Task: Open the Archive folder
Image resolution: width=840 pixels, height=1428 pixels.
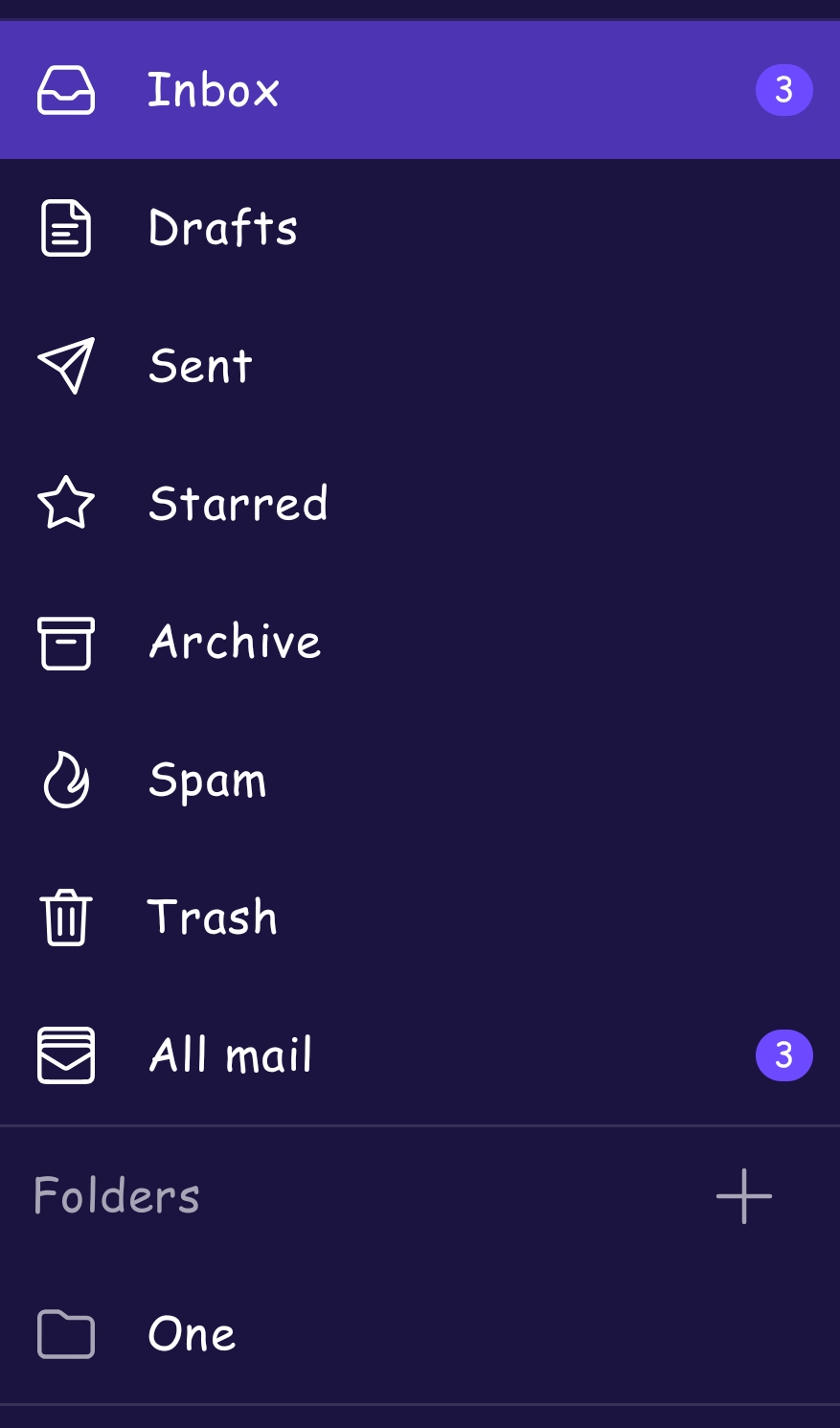Action: point(420,642)
